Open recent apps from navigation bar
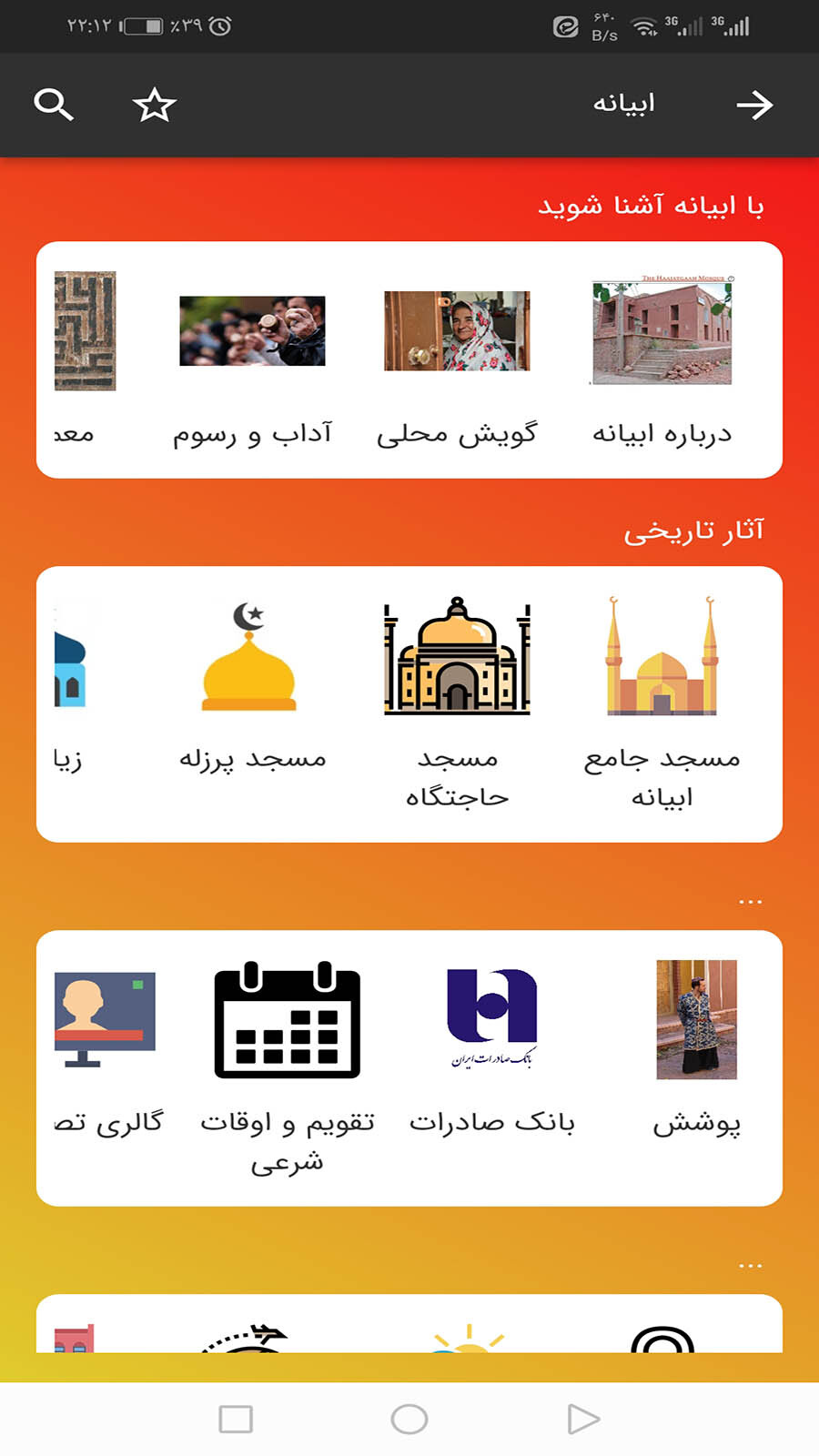 [x=236, y=1419]
